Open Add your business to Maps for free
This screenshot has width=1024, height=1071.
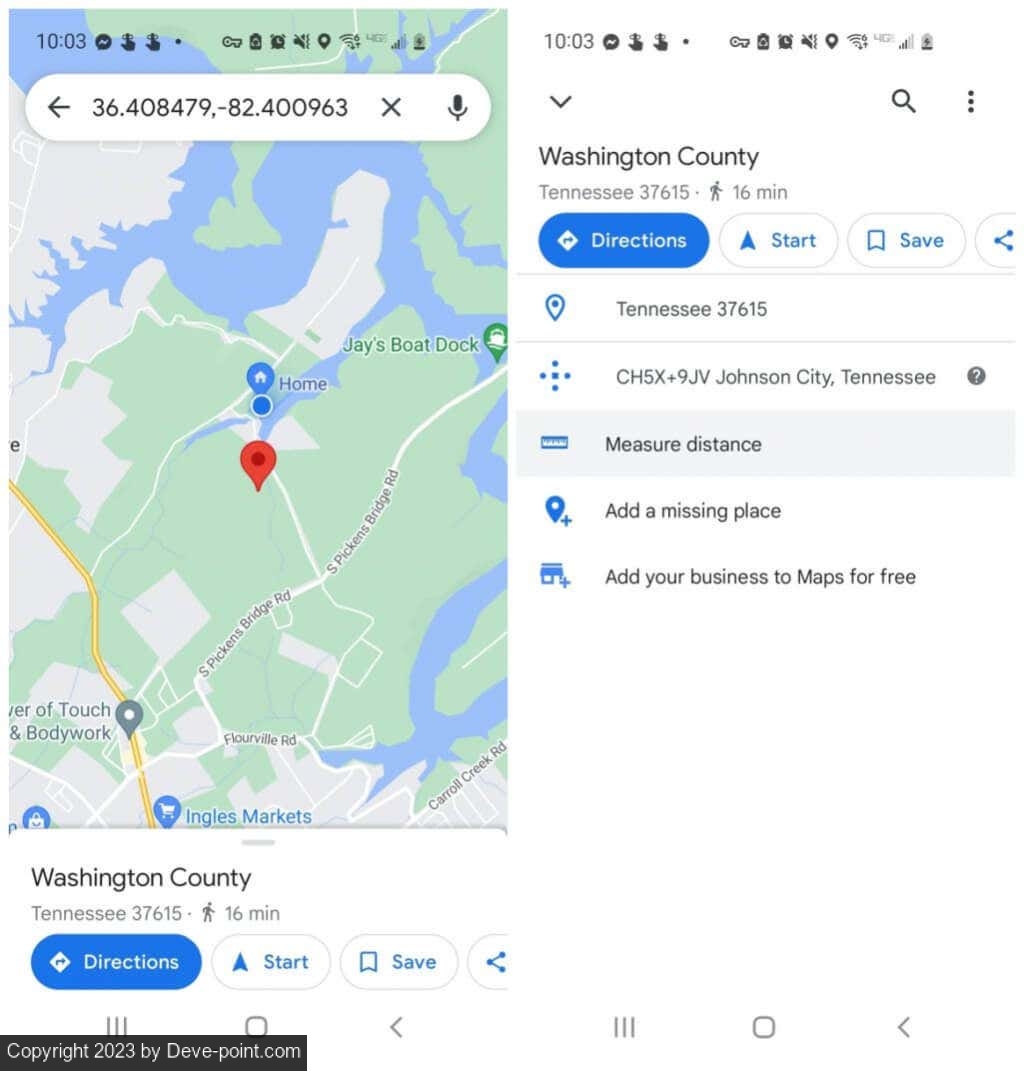tap(760, 577)
